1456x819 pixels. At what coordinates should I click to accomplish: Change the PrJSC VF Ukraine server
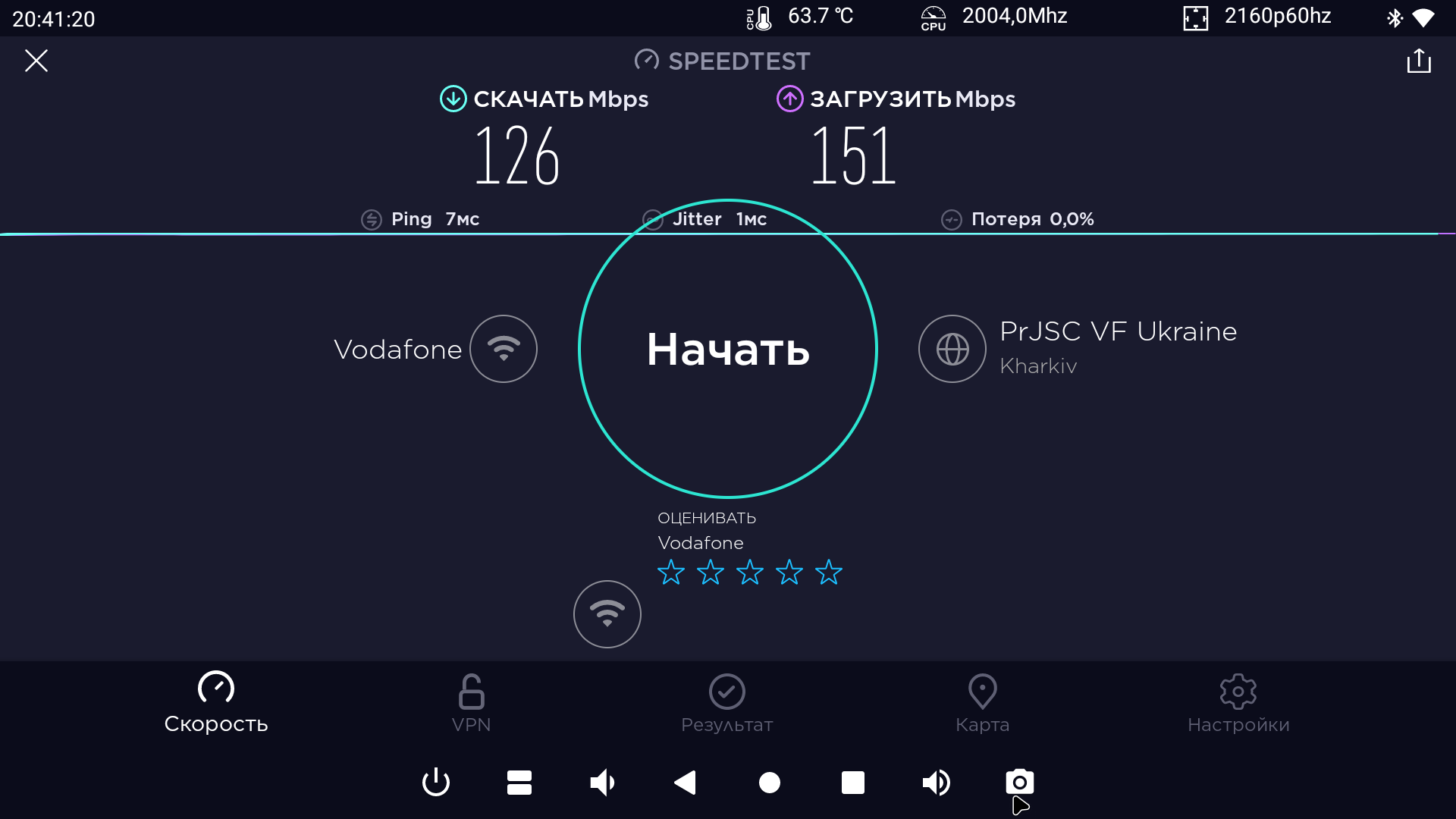tap(952, 349)
